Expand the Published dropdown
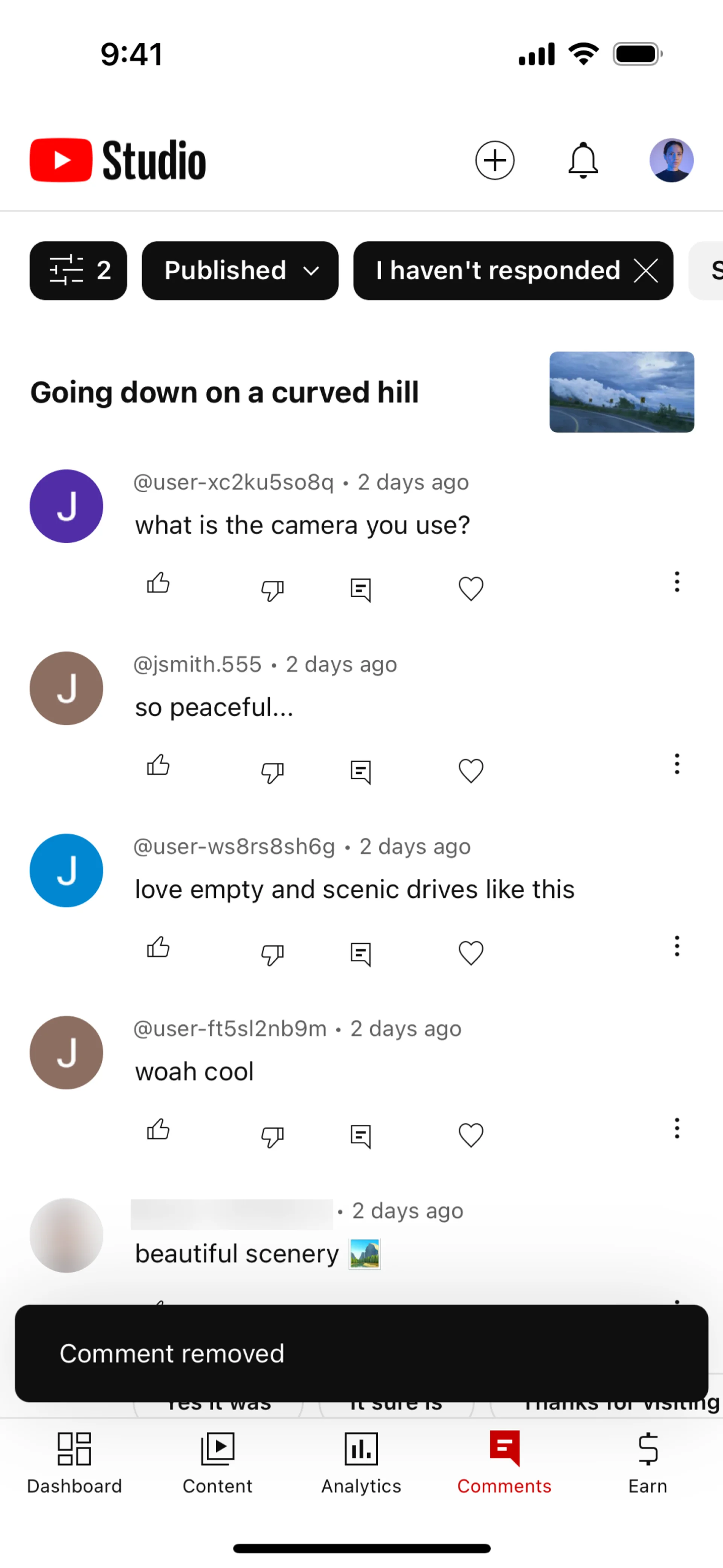This screenshot has height=1568, width=723. coord(240,270)
